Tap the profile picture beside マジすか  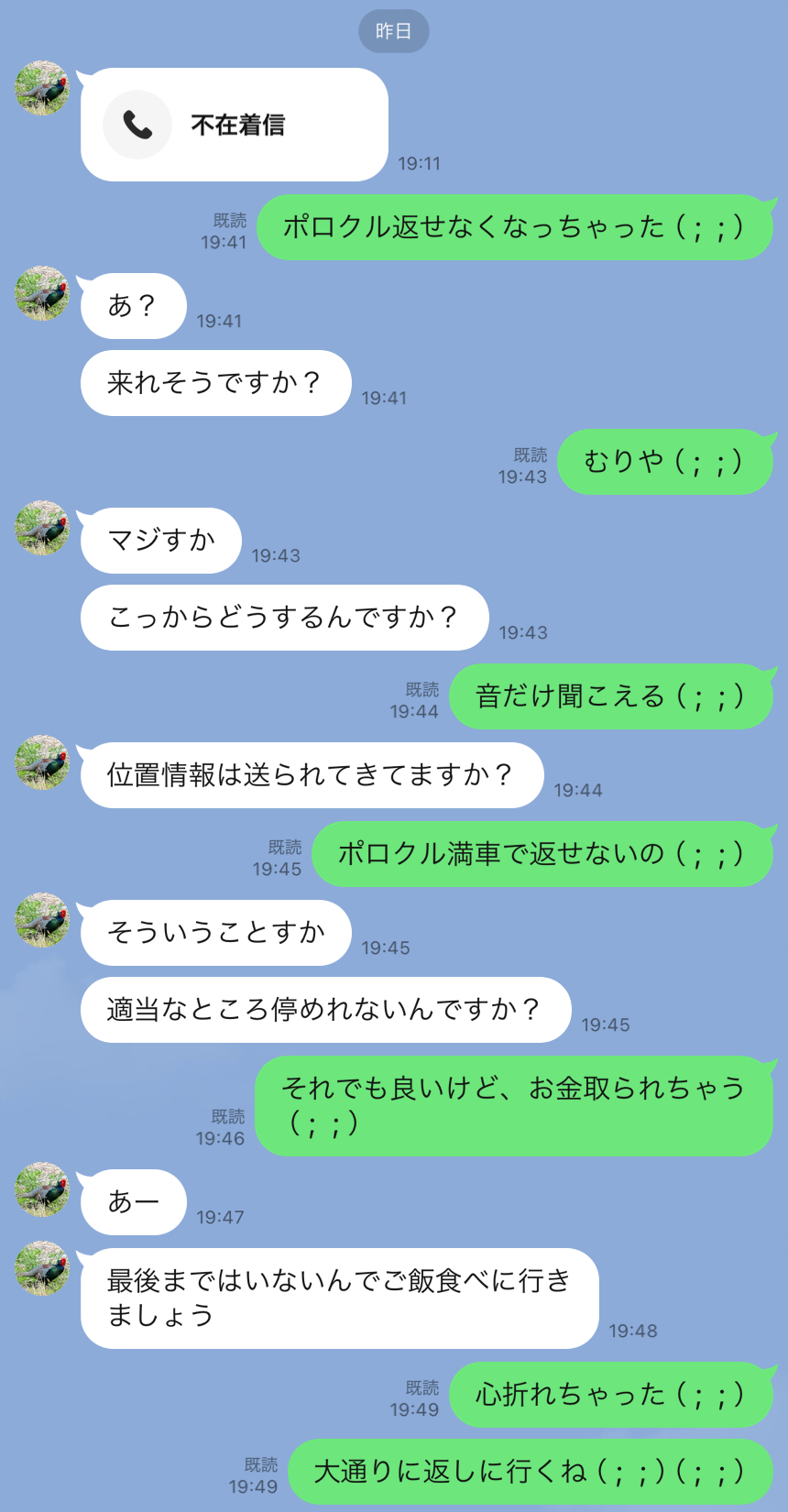coord(42,528)
